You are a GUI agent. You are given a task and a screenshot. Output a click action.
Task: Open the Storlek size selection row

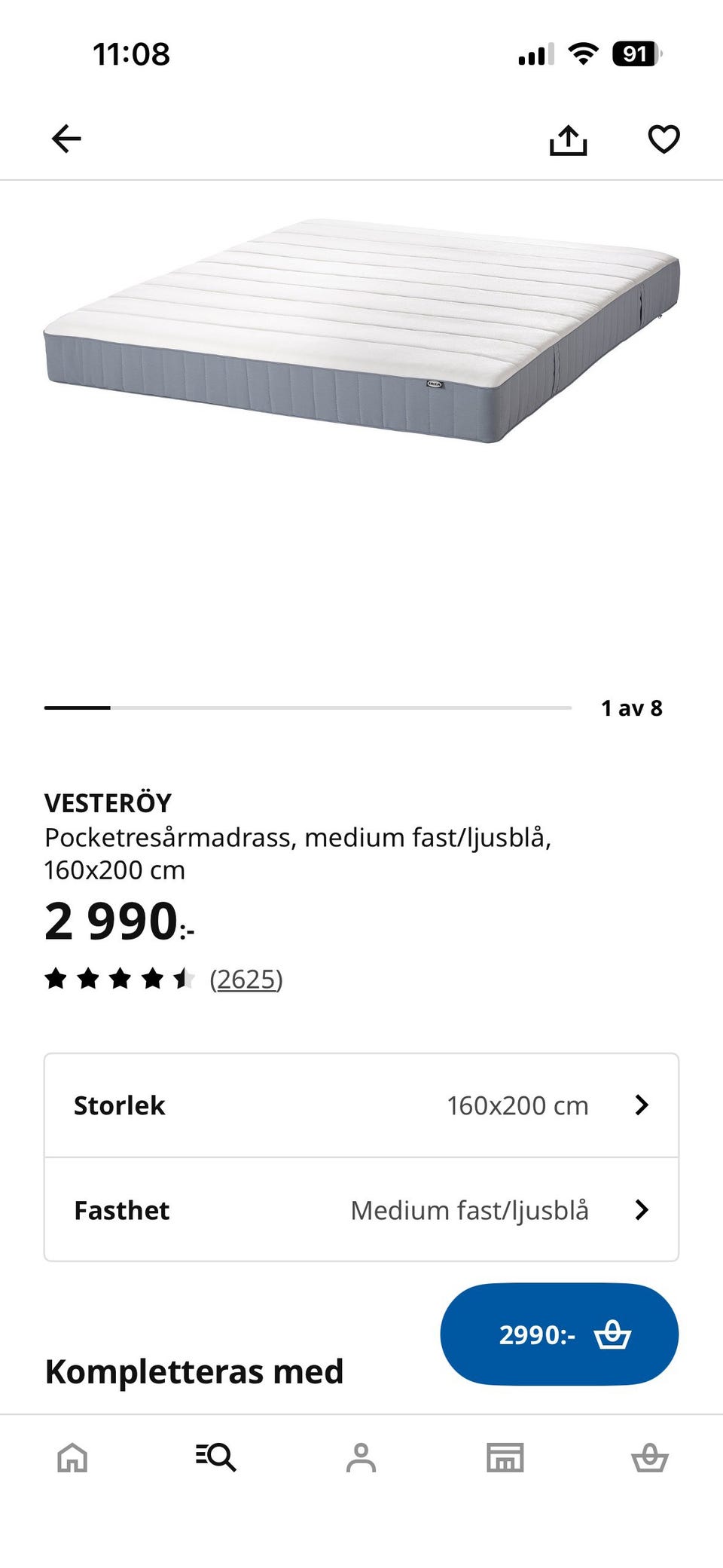pos(361,1105)
